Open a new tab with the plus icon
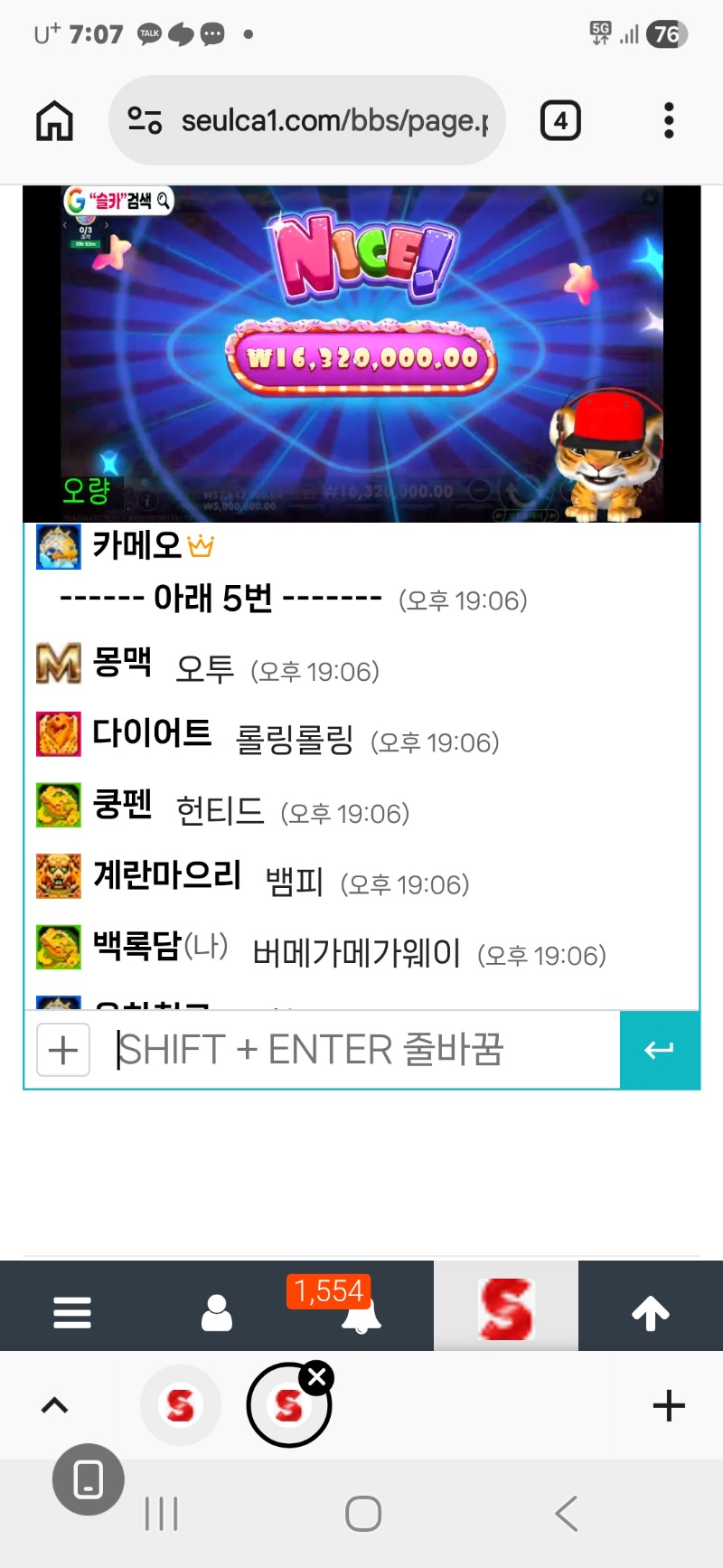723x1568 pixels. click(668, 1405)
